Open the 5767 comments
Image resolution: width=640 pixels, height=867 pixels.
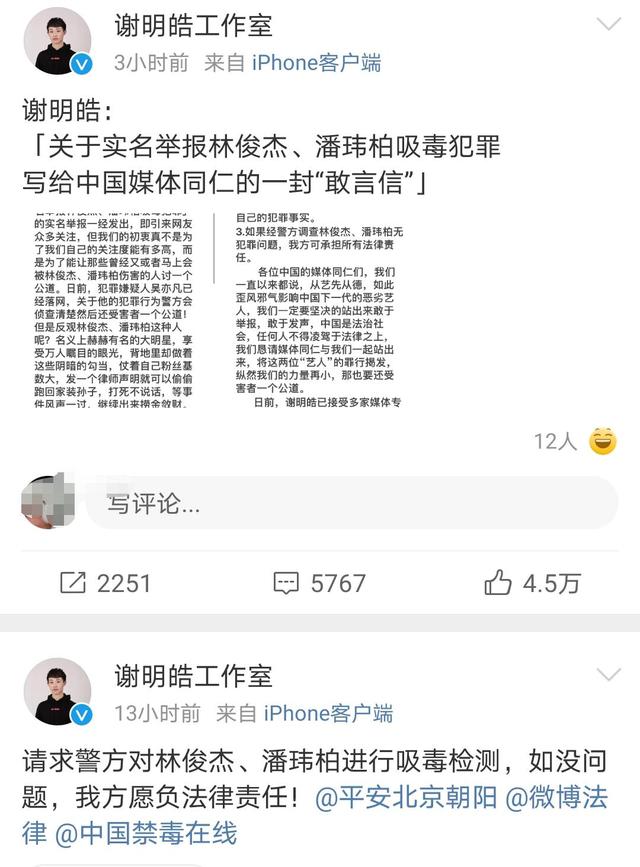320,582
